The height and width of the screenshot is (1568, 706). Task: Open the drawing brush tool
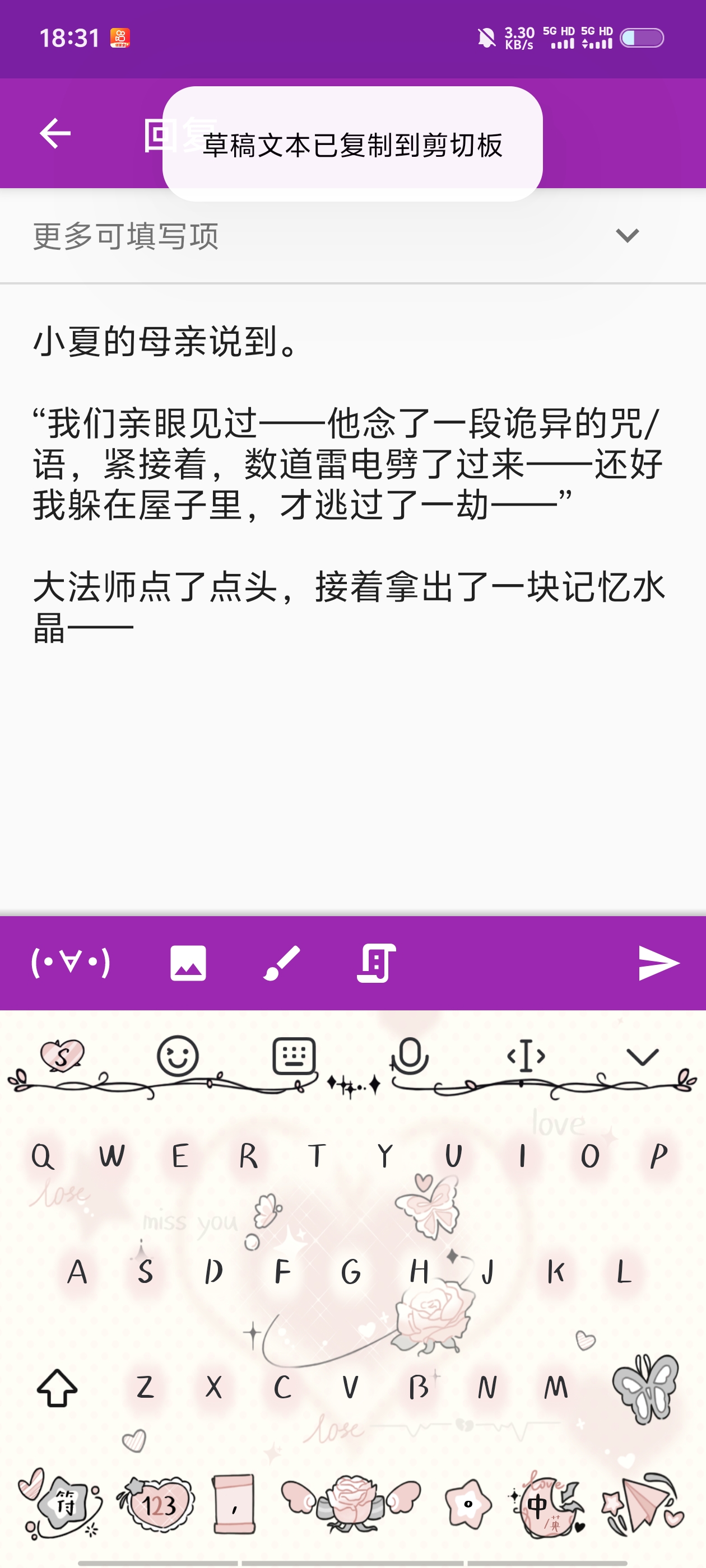282,963
